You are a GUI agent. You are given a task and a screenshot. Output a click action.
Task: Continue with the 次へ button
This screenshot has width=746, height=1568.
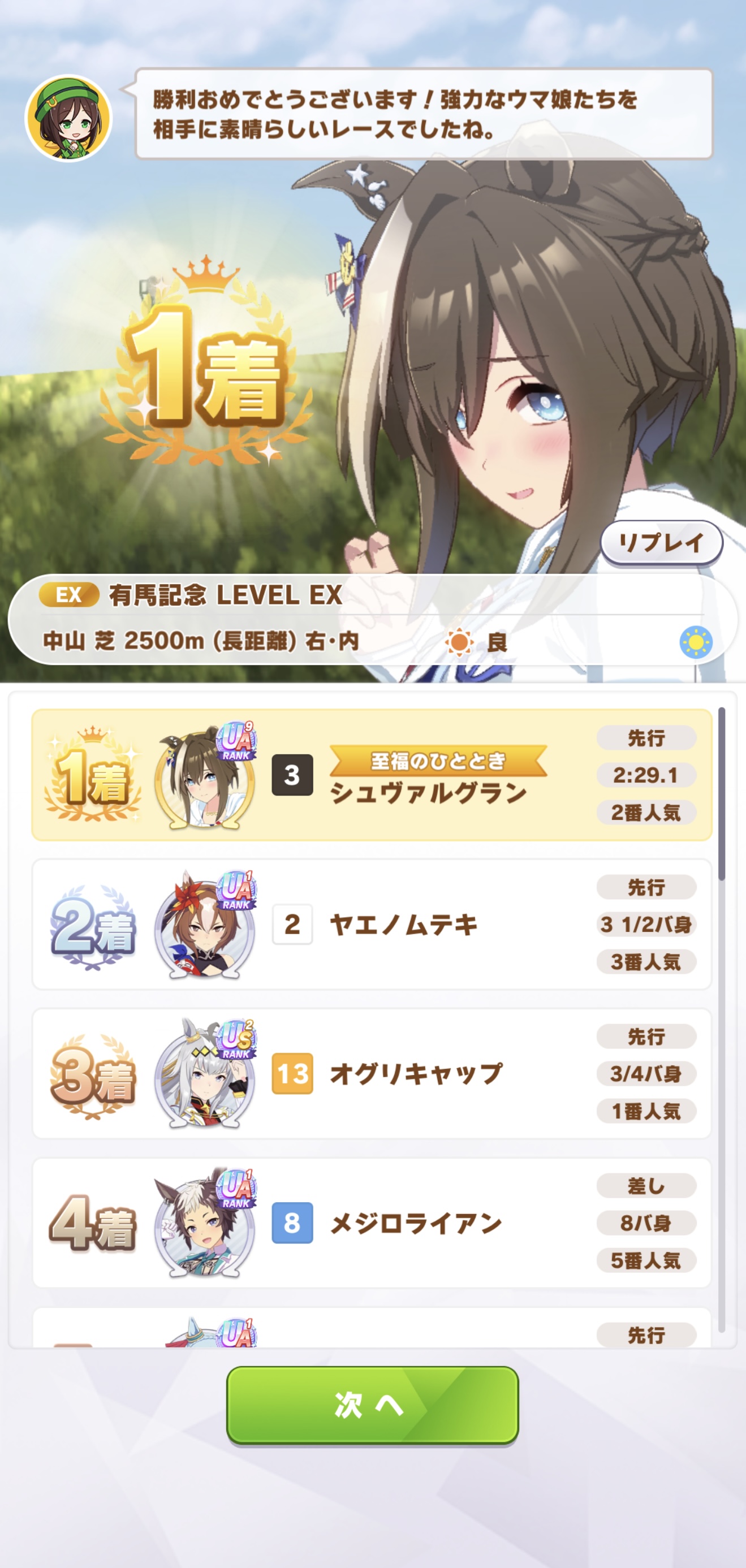point(372,1404)
